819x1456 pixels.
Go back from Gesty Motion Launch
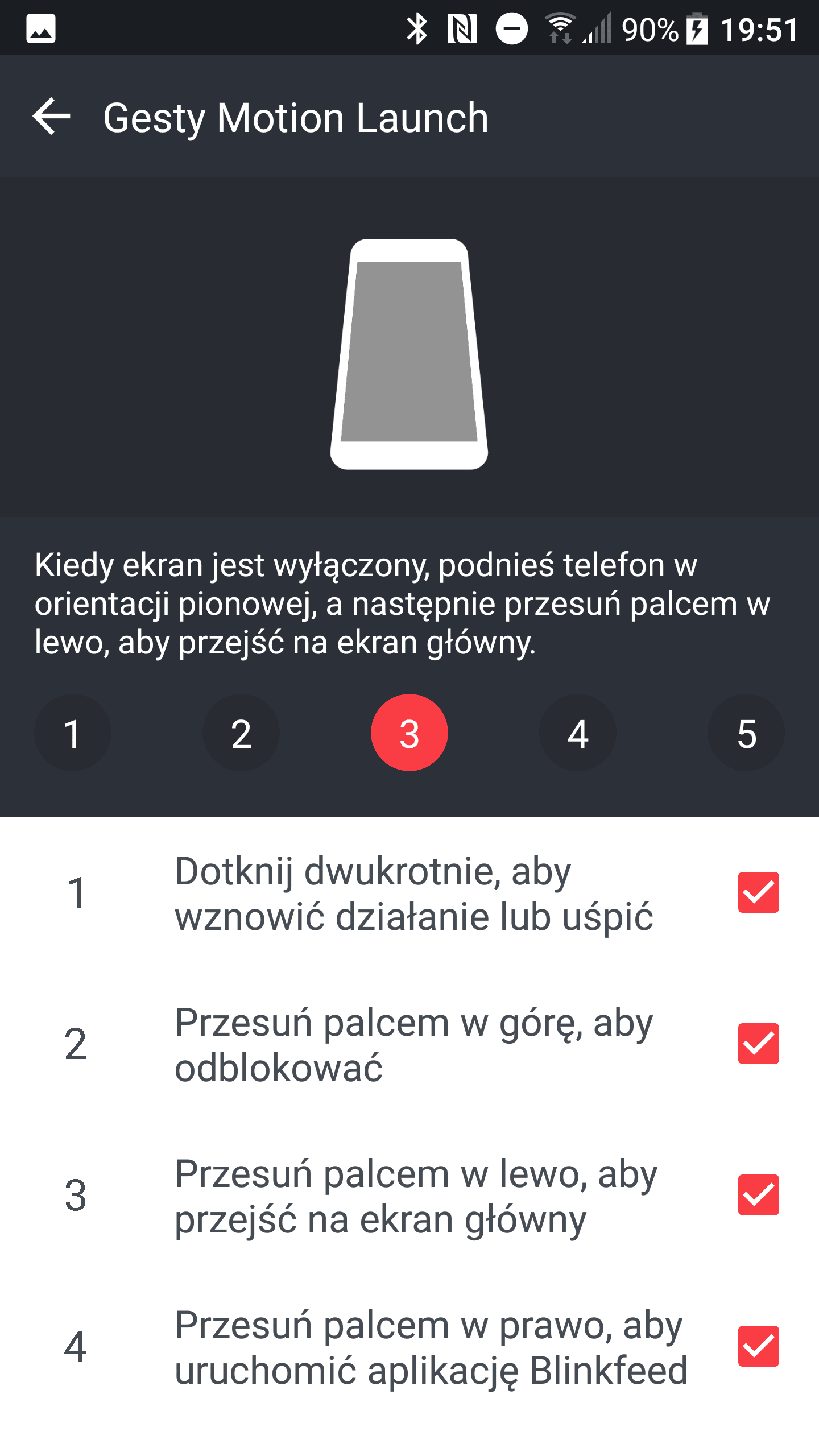[51, 117]
